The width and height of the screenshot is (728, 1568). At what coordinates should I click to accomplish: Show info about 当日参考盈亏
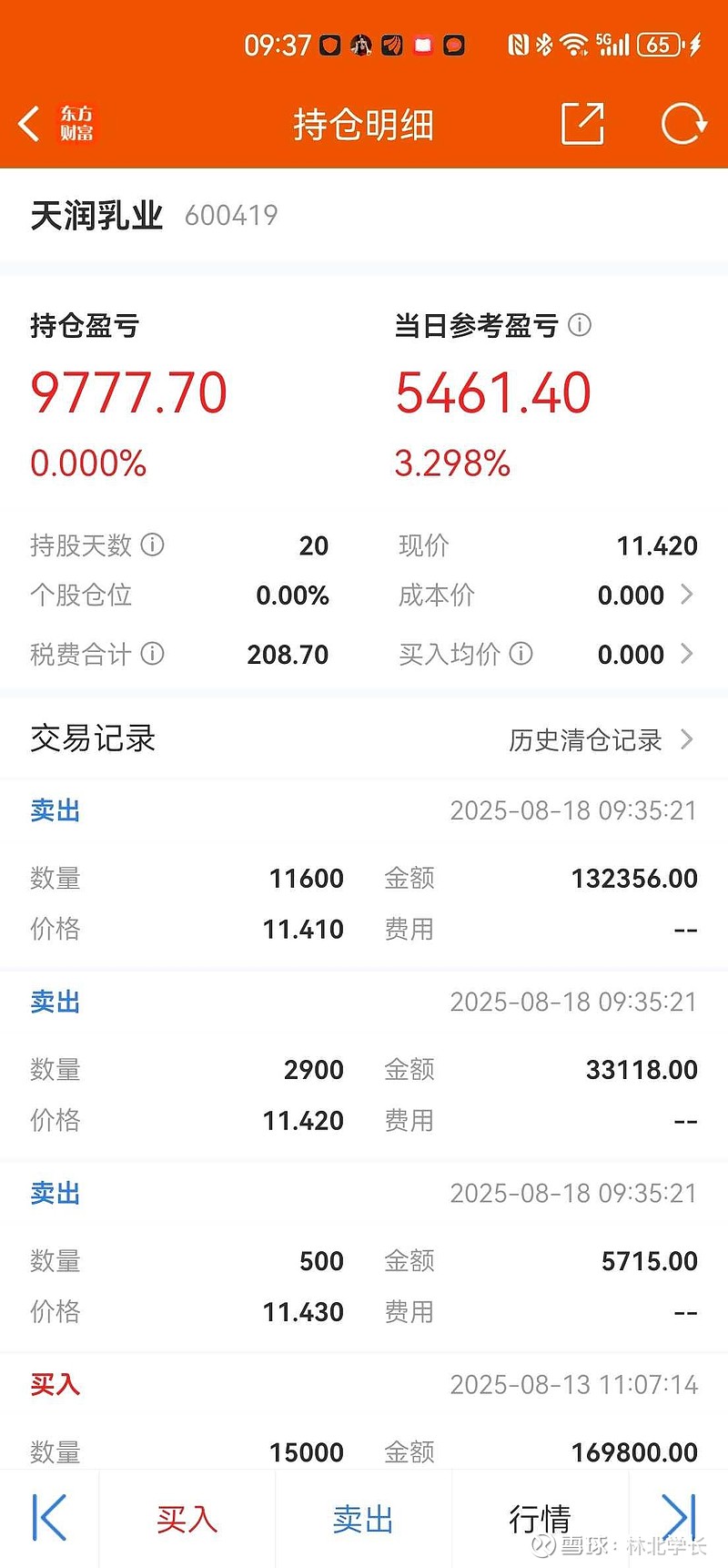click(580, 325)
